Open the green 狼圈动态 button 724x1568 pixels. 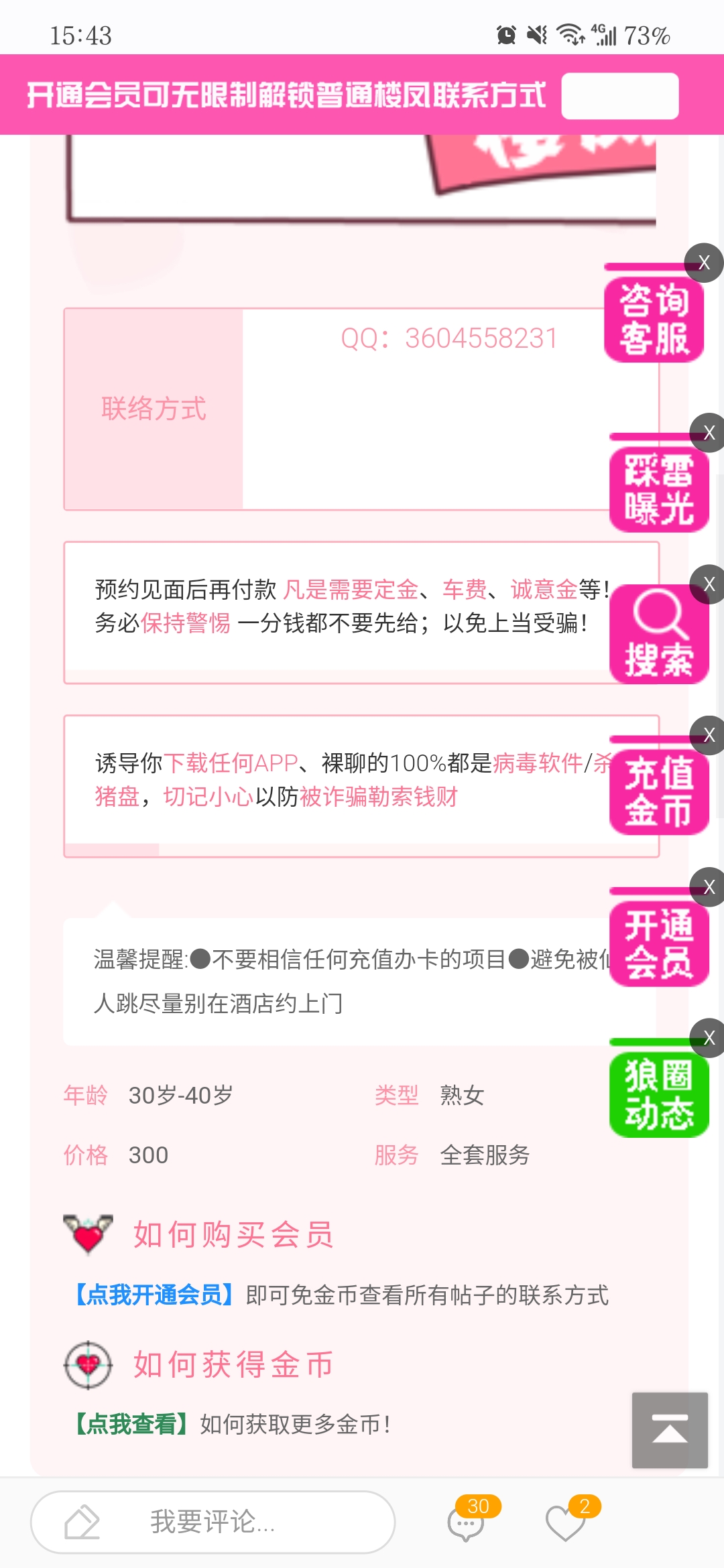coord(658,1094)
